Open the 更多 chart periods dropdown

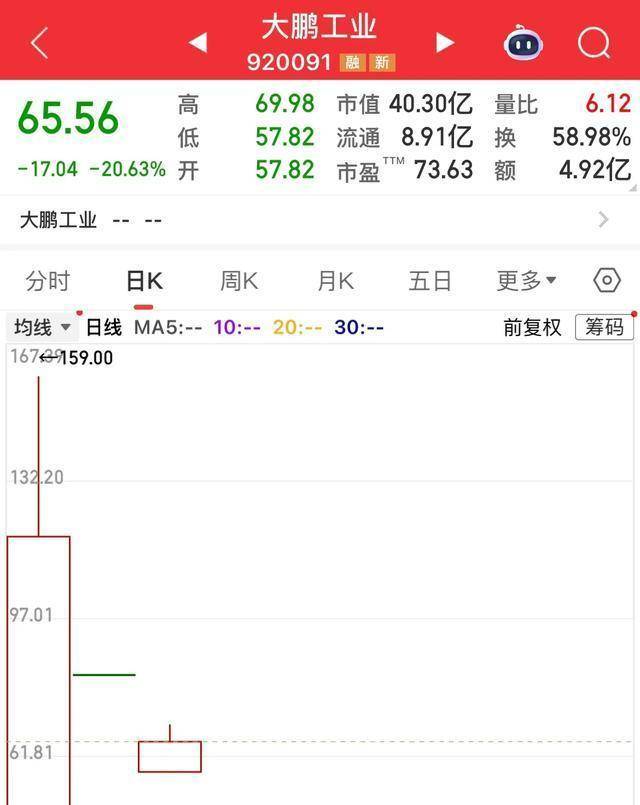pyautogui.click(x=526, y=281)
